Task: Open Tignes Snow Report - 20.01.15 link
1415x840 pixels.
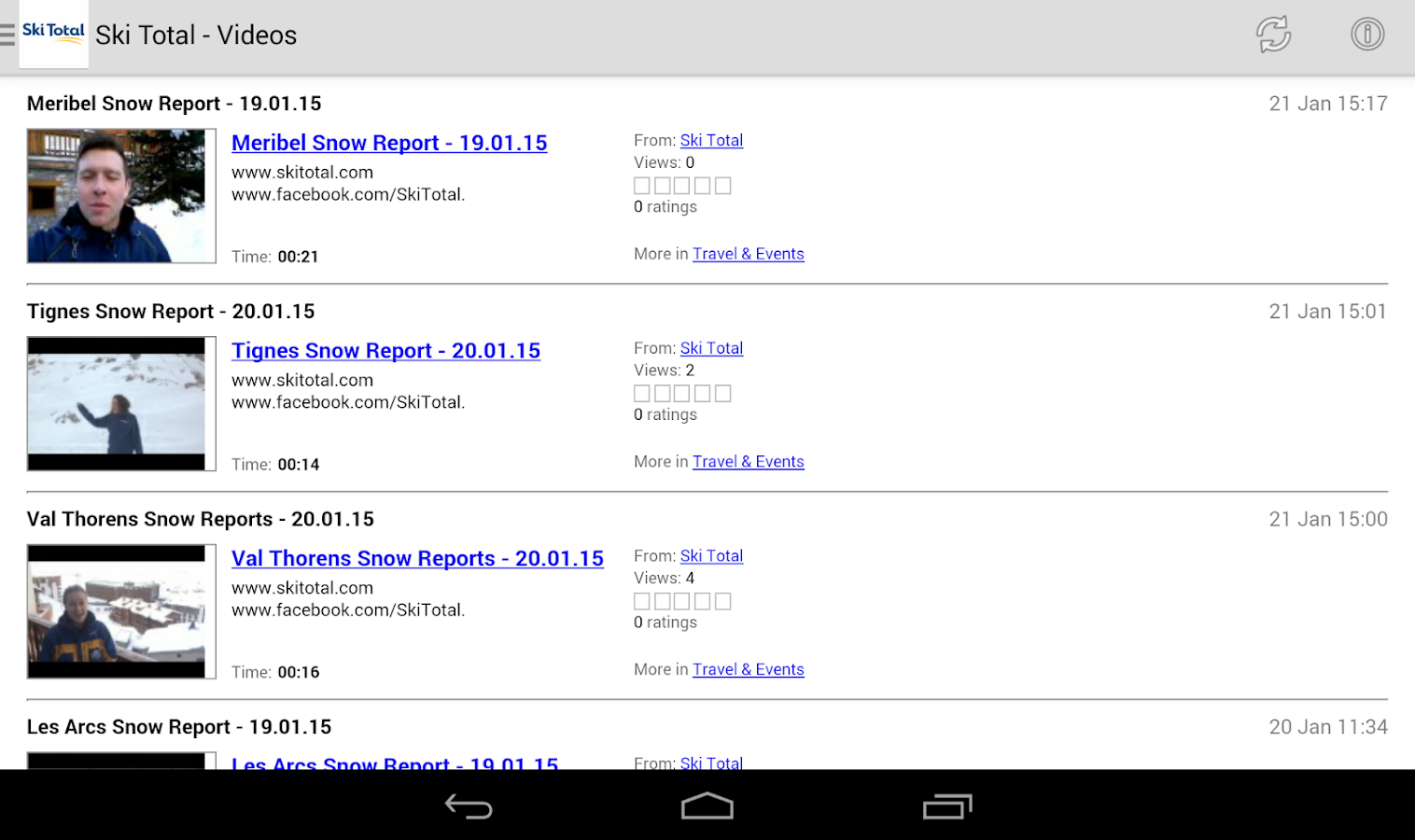Action: [x=385, y=351]
